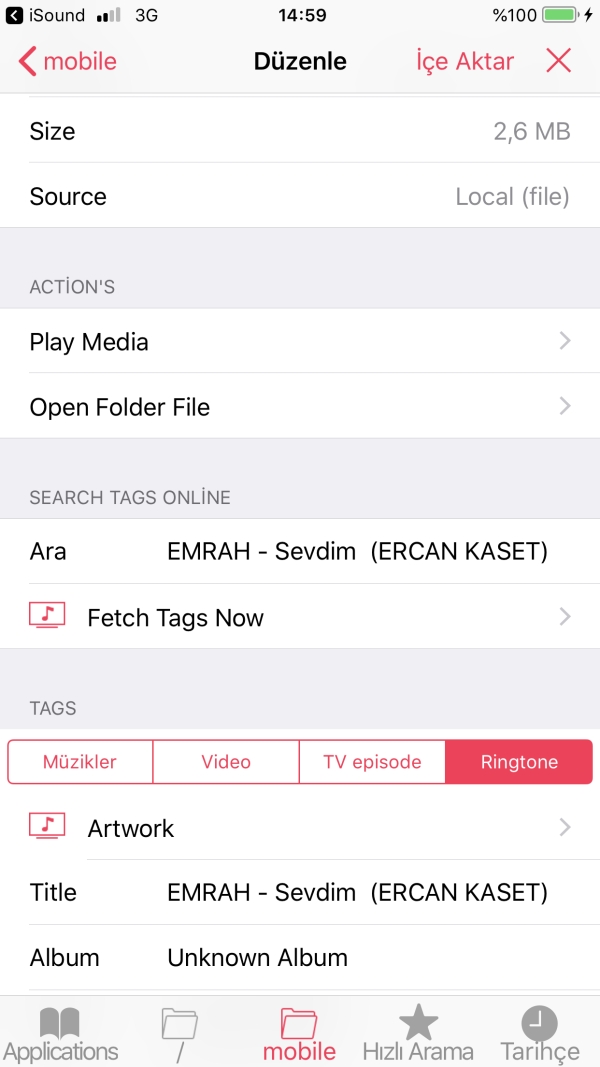Image resolution: width=600 pixels, height=1067 pixels.
Task: Go back to the mobile folder
Action: tap(67, 62)
